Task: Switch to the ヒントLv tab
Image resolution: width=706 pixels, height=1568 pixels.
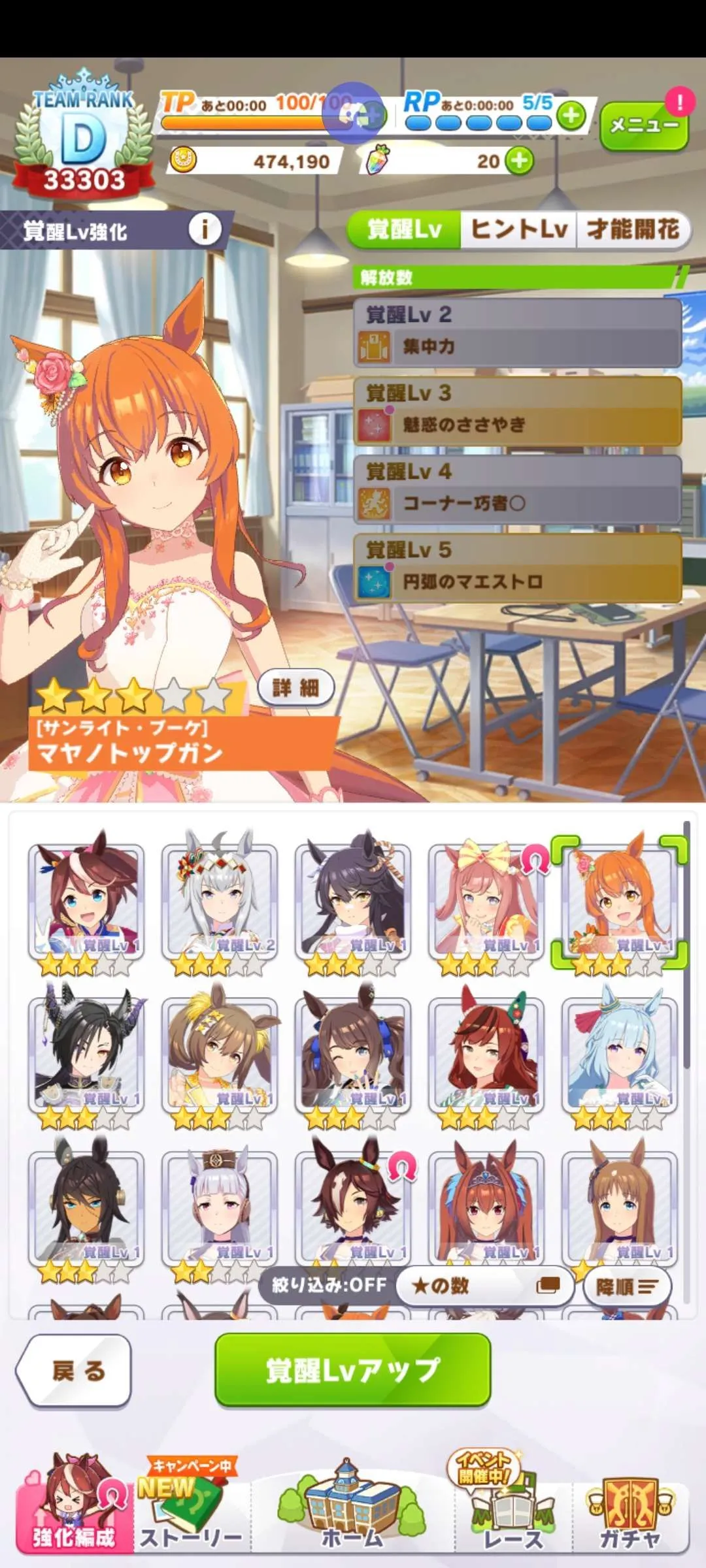Action: pyautogui.click(x=518, y=229)
